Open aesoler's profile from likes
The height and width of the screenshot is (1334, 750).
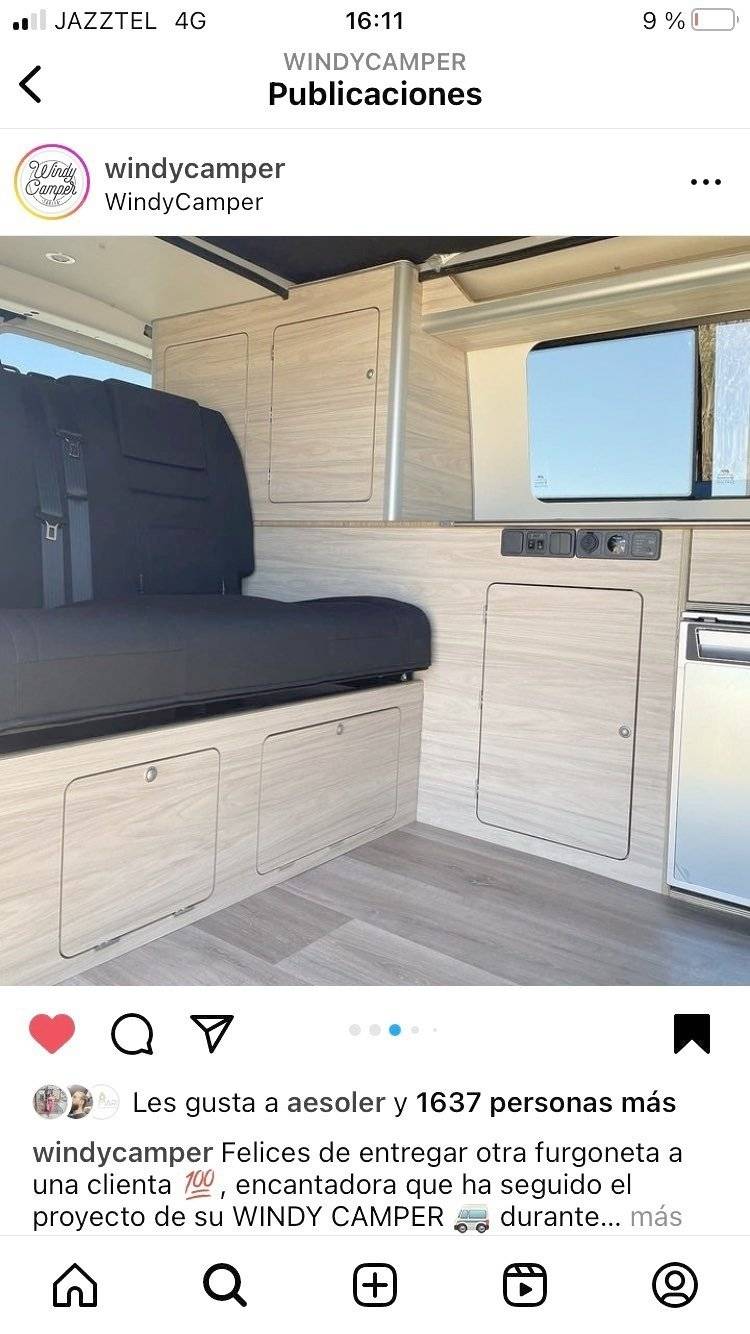click(336, 1102)
